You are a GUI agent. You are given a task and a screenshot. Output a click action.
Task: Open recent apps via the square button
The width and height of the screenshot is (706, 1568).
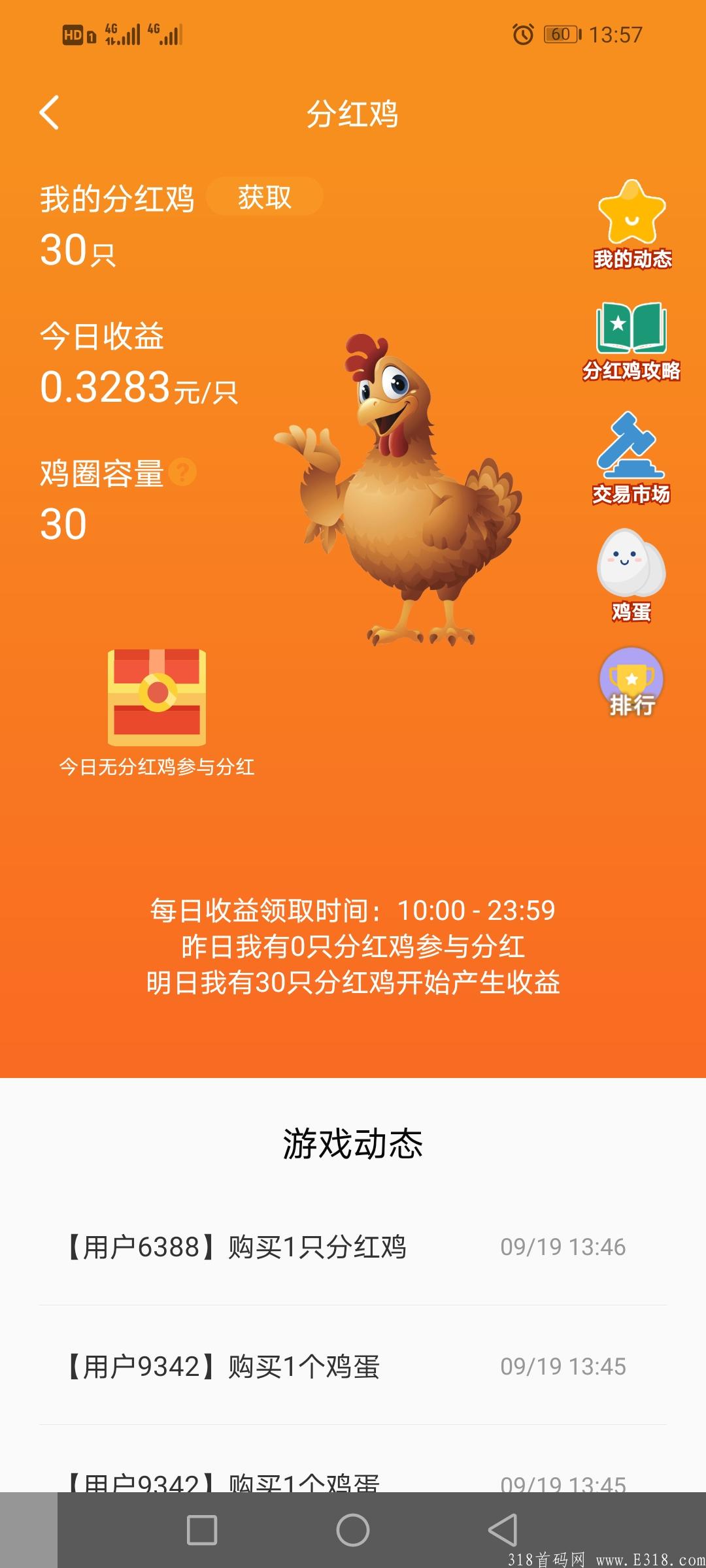point(202,1529)
